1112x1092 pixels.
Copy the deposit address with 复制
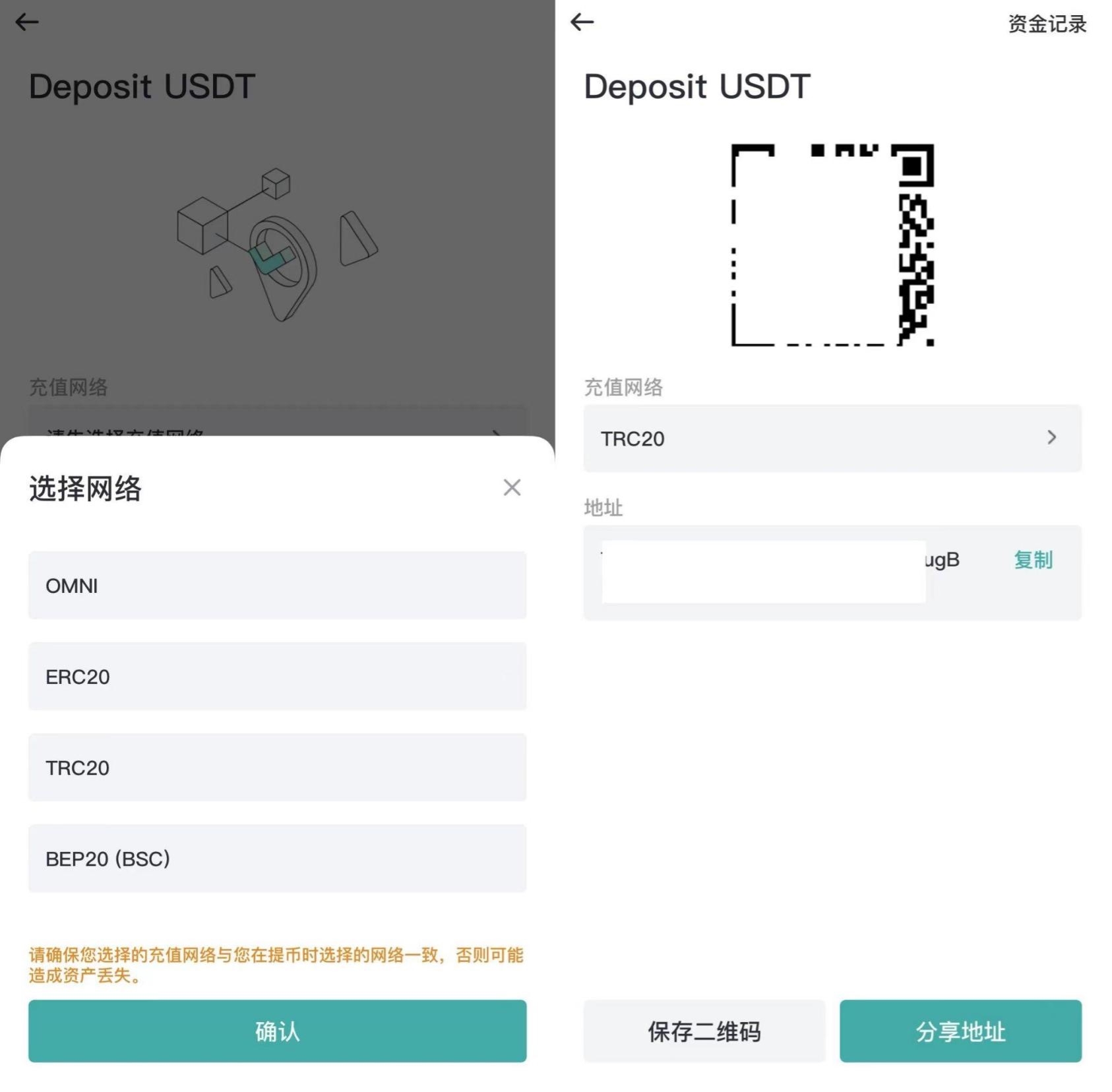coord(1032,560)
